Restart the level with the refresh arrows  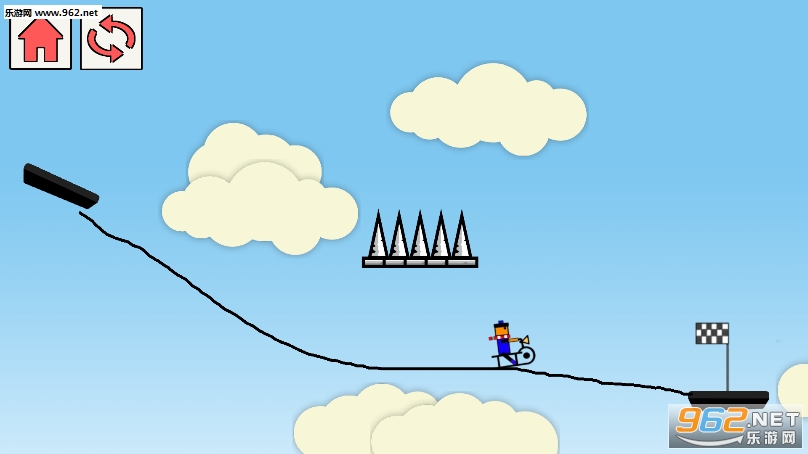click(x=111, y=40)
